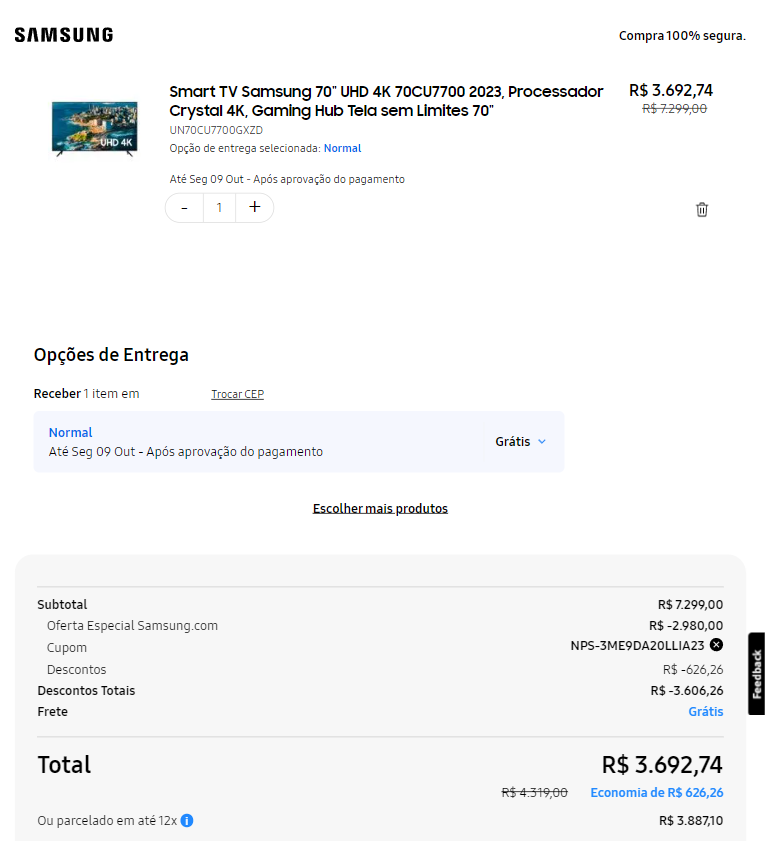The height and width of the screenshot is (841, 765).
Task: Click the Trocar CEP link
Action: (237, 394)
